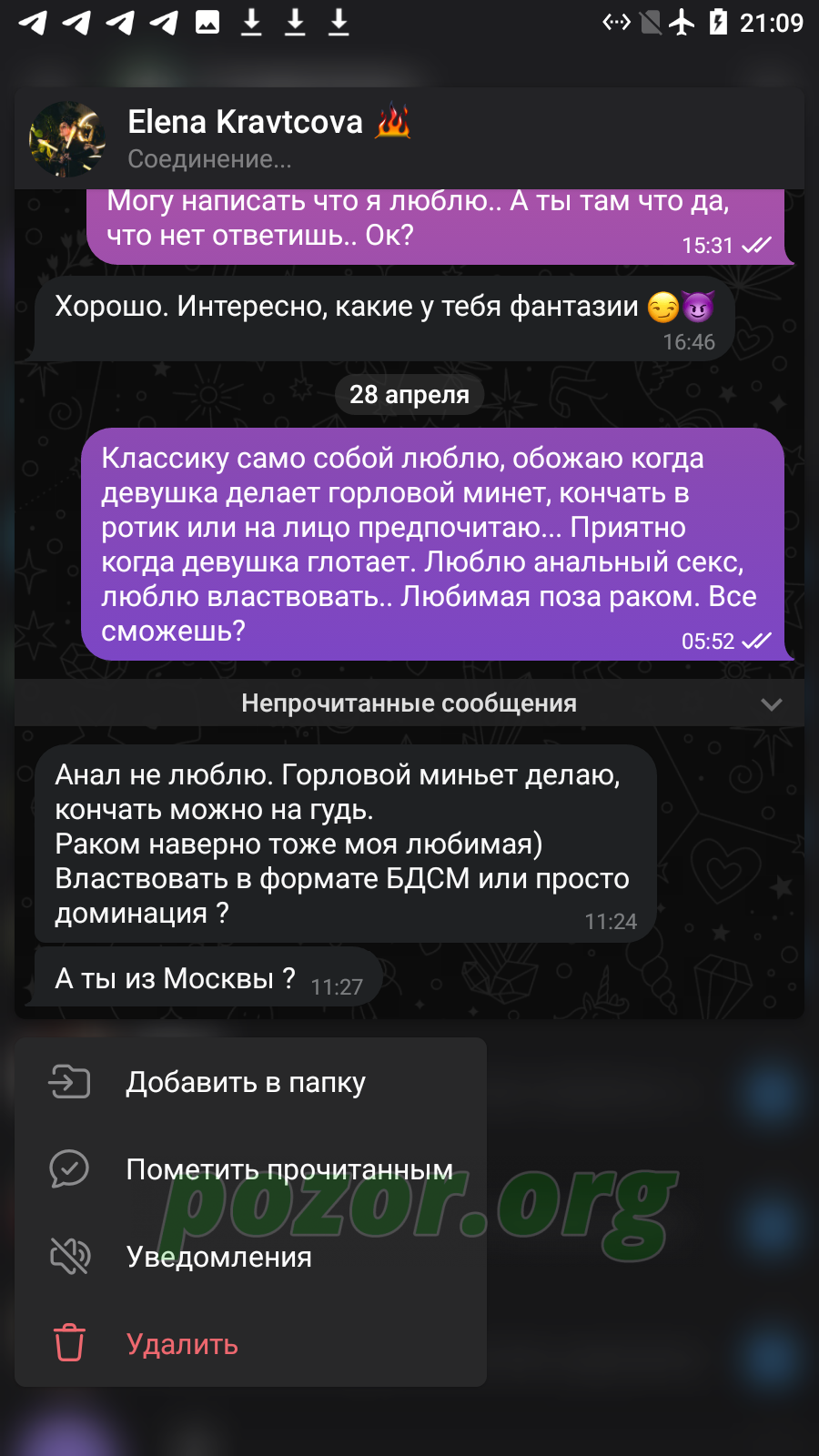
Task: Choose Удалить to delete the chat
Action: tap(250, 1344)
